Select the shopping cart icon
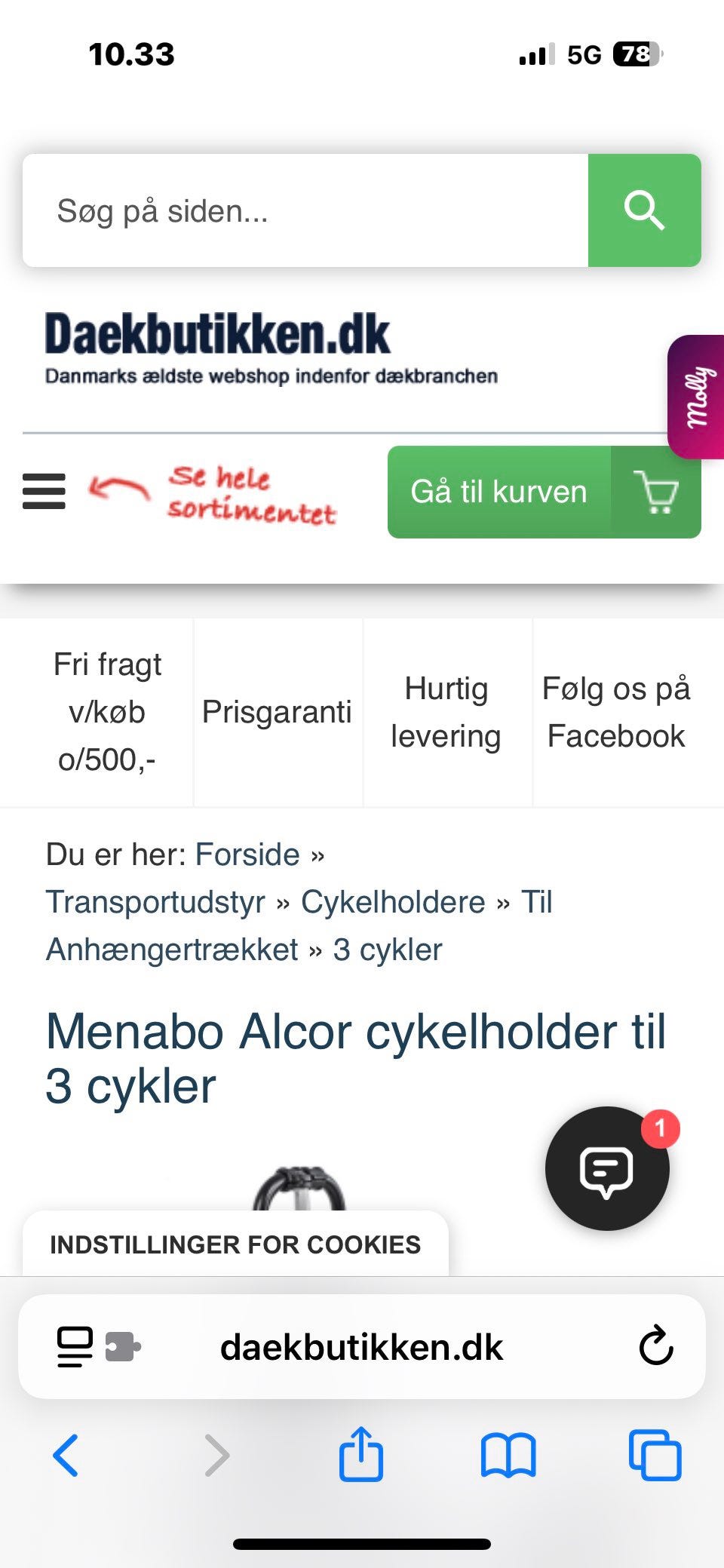724x1568 pixels. click(x=657, y=491)
